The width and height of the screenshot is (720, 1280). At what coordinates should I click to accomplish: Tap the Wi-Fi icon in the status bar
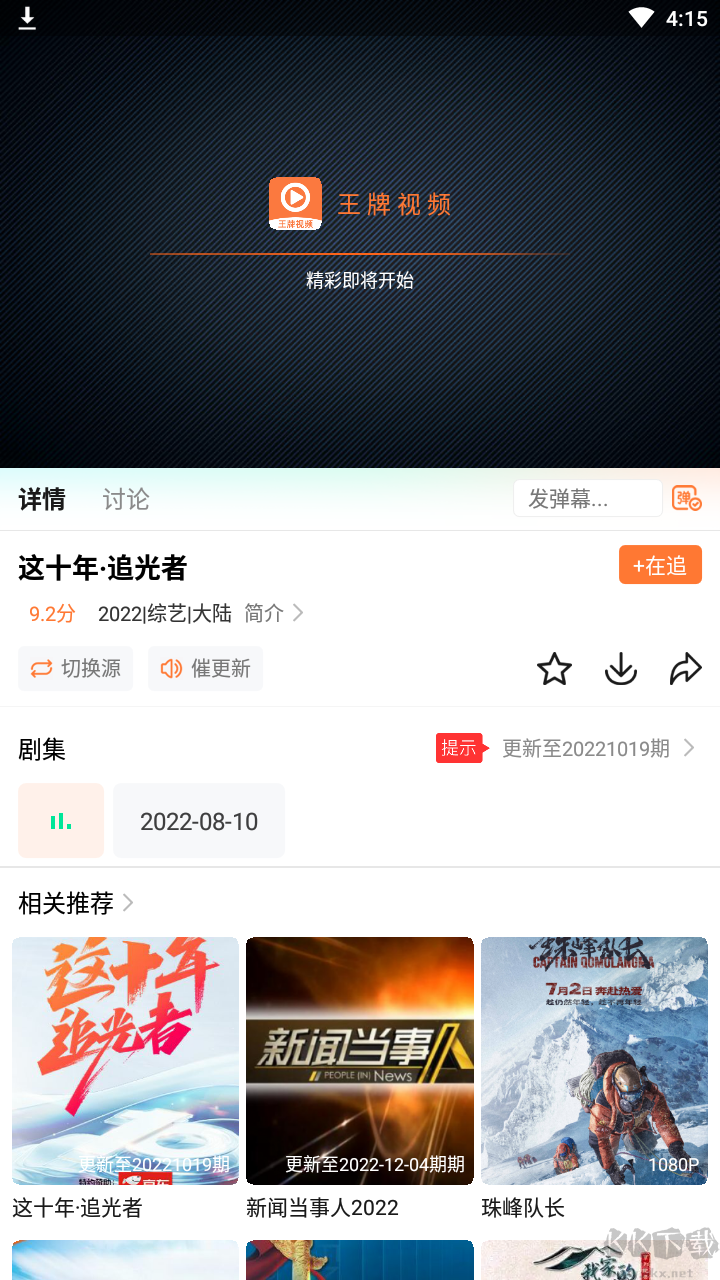[x=641, y=17]
